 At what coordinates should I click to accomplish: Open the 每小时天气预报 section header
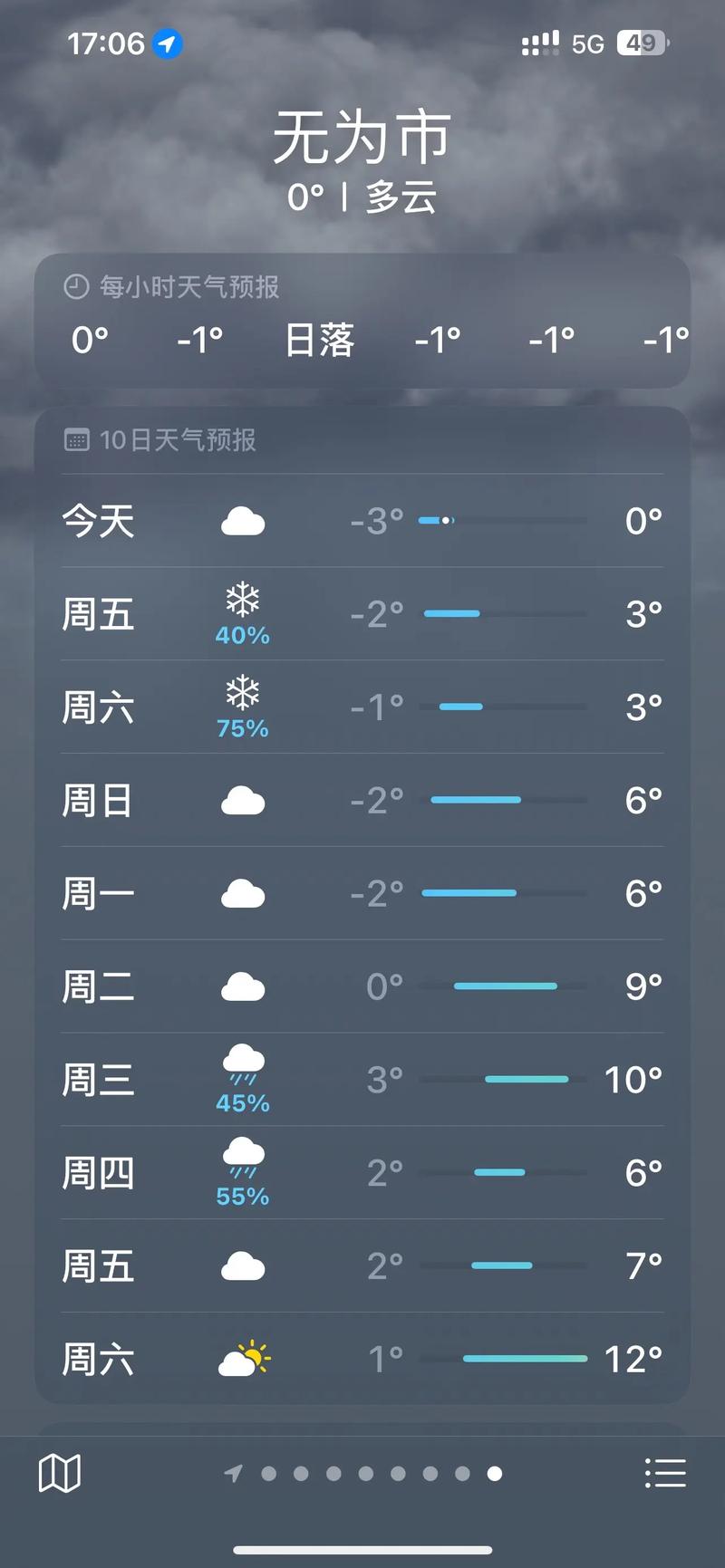click(190, 285)
